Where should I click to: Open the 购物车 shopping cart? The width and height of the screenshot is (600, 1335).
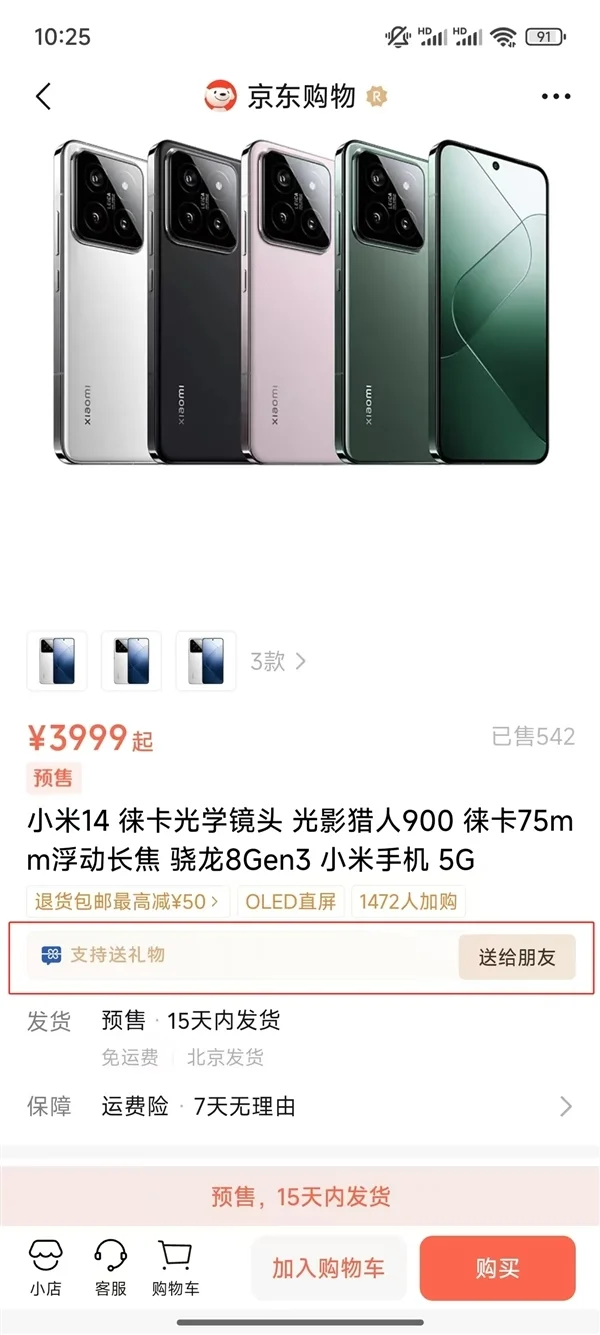tap(176, 1268)
